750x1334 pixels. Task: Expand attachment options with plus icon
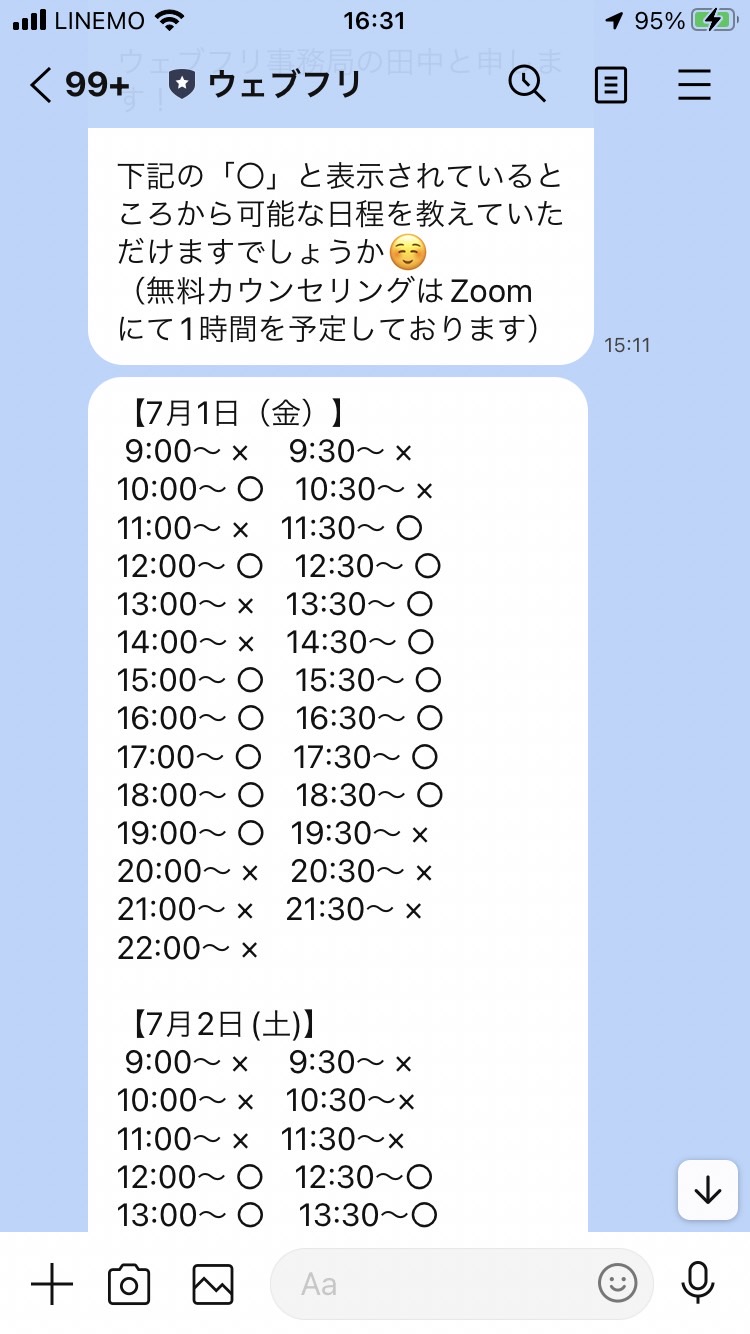pyautogui.click(x=50, y=1283)
